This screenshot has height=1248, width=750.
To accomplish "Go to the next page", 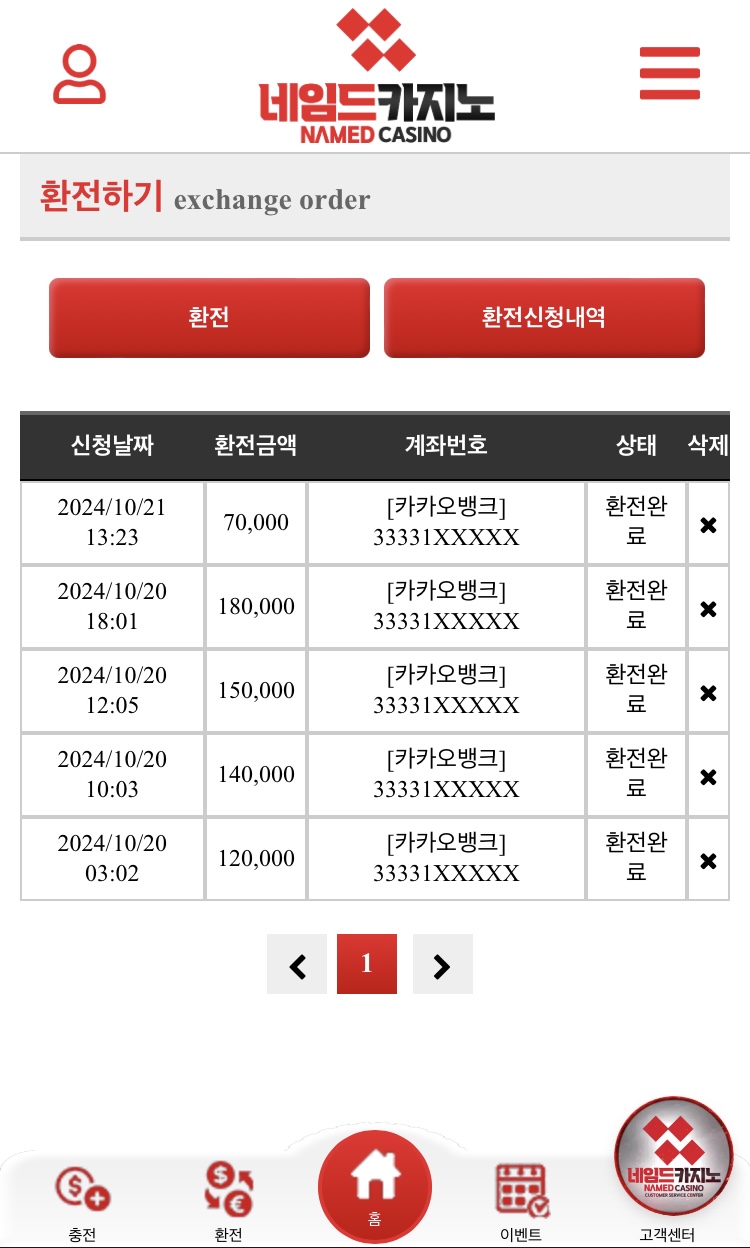I will click(x=442, y=965).
